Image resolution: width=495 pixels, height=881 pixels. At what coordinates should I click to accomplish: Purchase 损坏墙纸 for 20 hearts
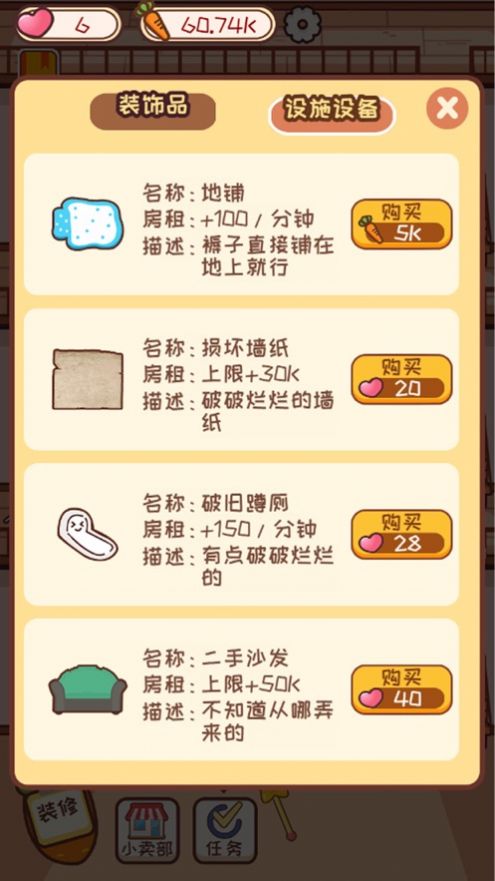click(x=402, y=379)
